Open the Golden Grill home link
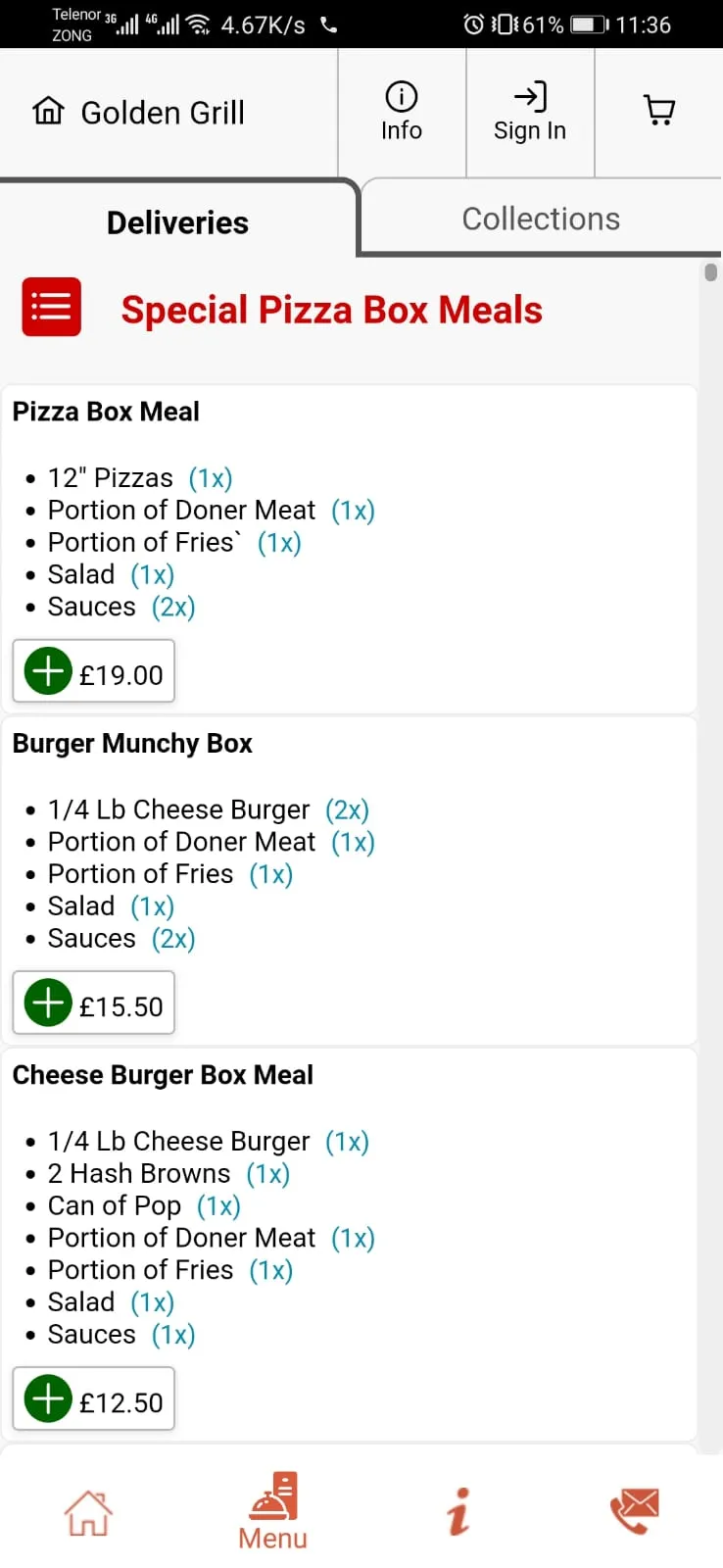723x1568 pixels. (138, 113)
